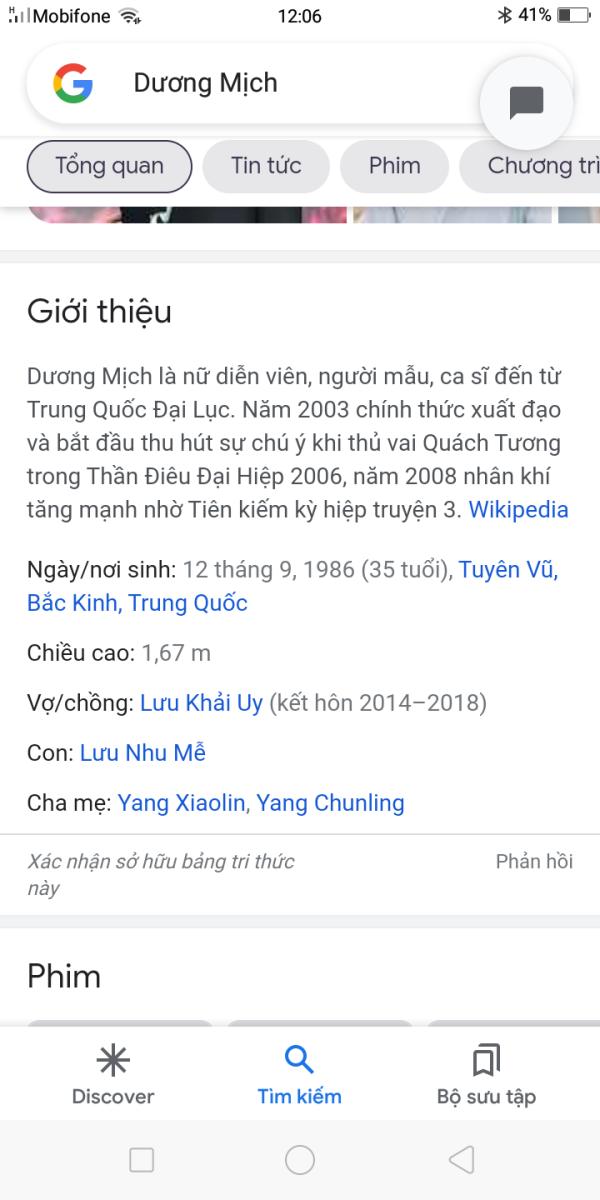
Task: Tap Xác nhận sở hữu bảng tri thức này
Action: point(161,875)
